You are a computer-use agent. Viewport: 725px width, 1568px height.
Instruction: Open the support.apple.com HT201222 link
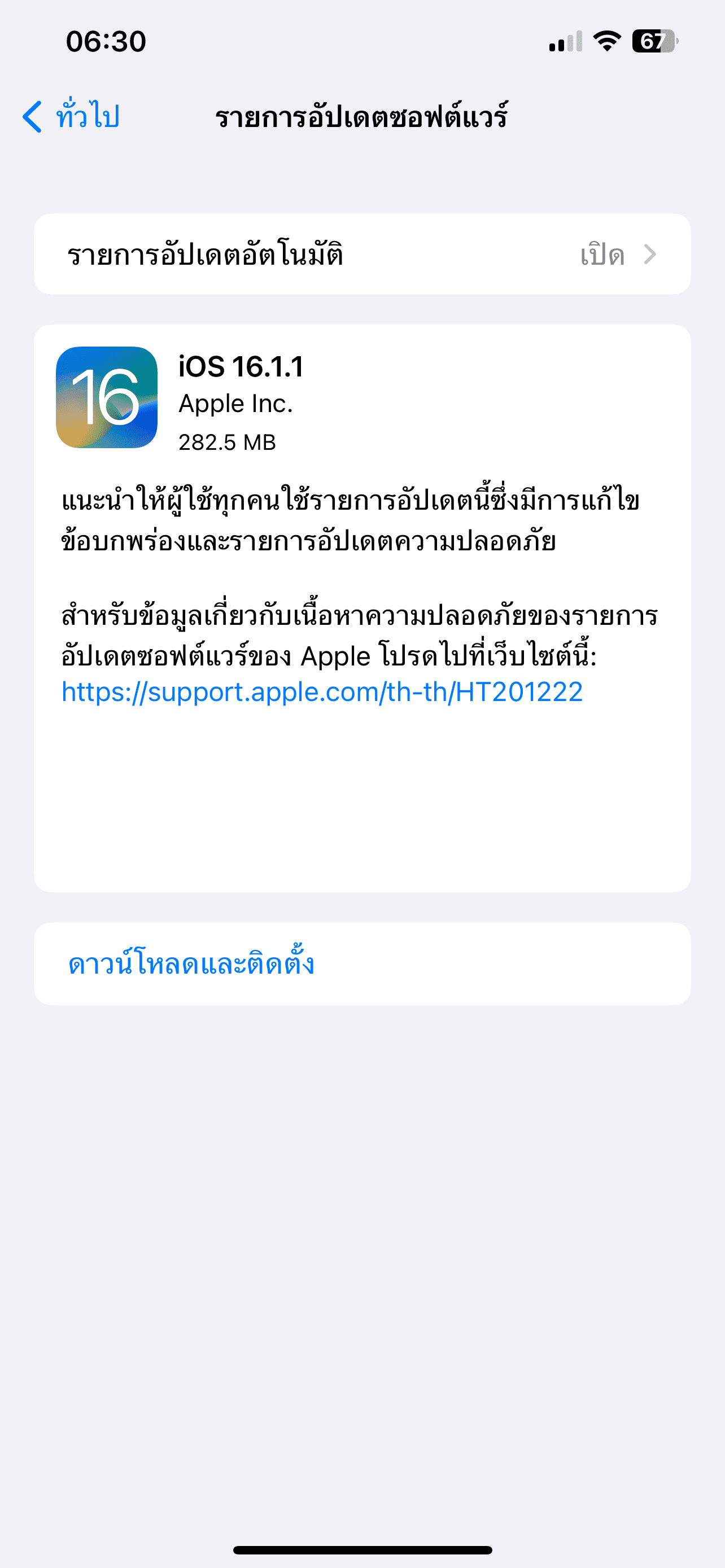(x=322, y=692)
